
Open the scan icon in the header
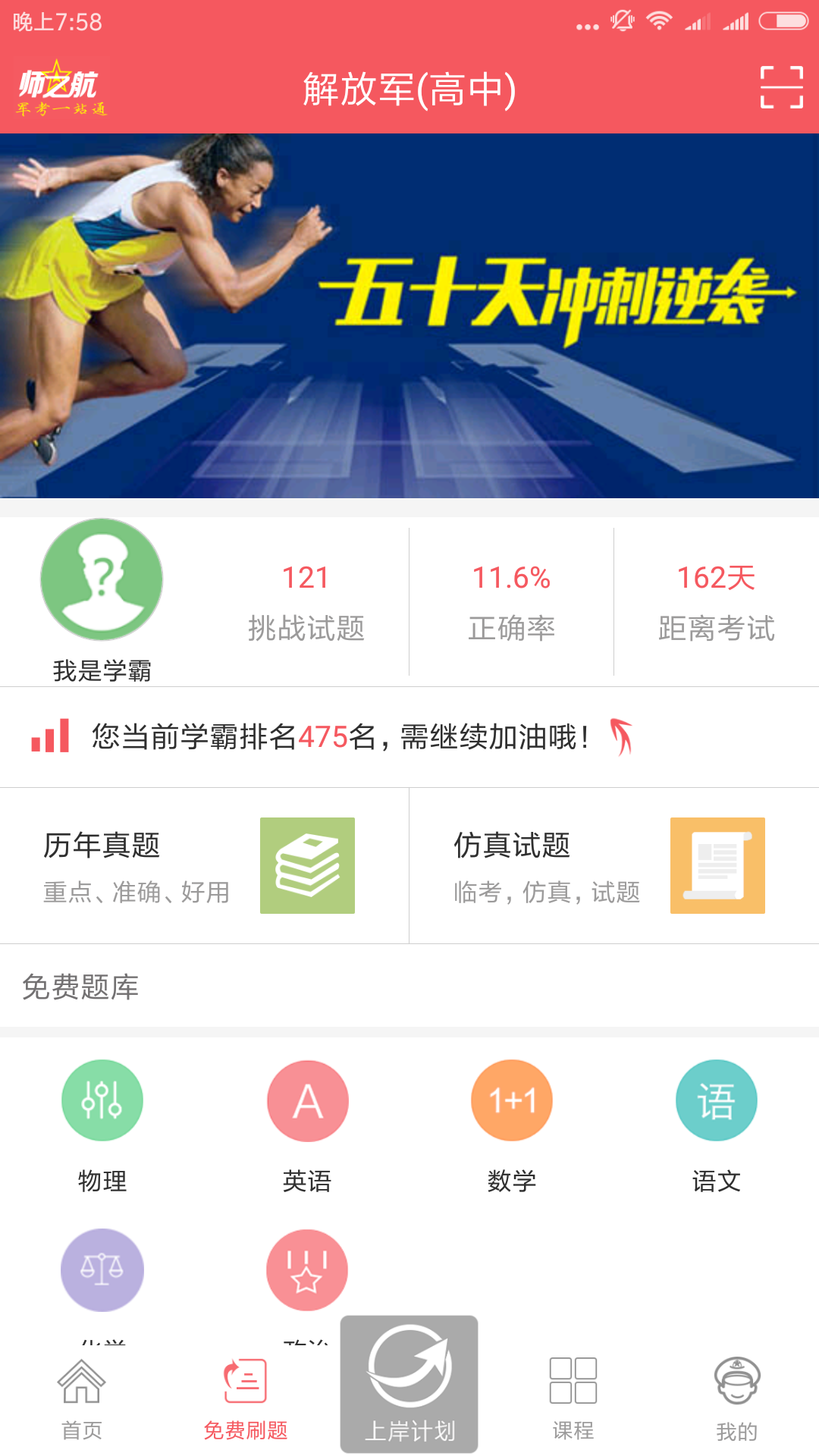pos(781,87)
